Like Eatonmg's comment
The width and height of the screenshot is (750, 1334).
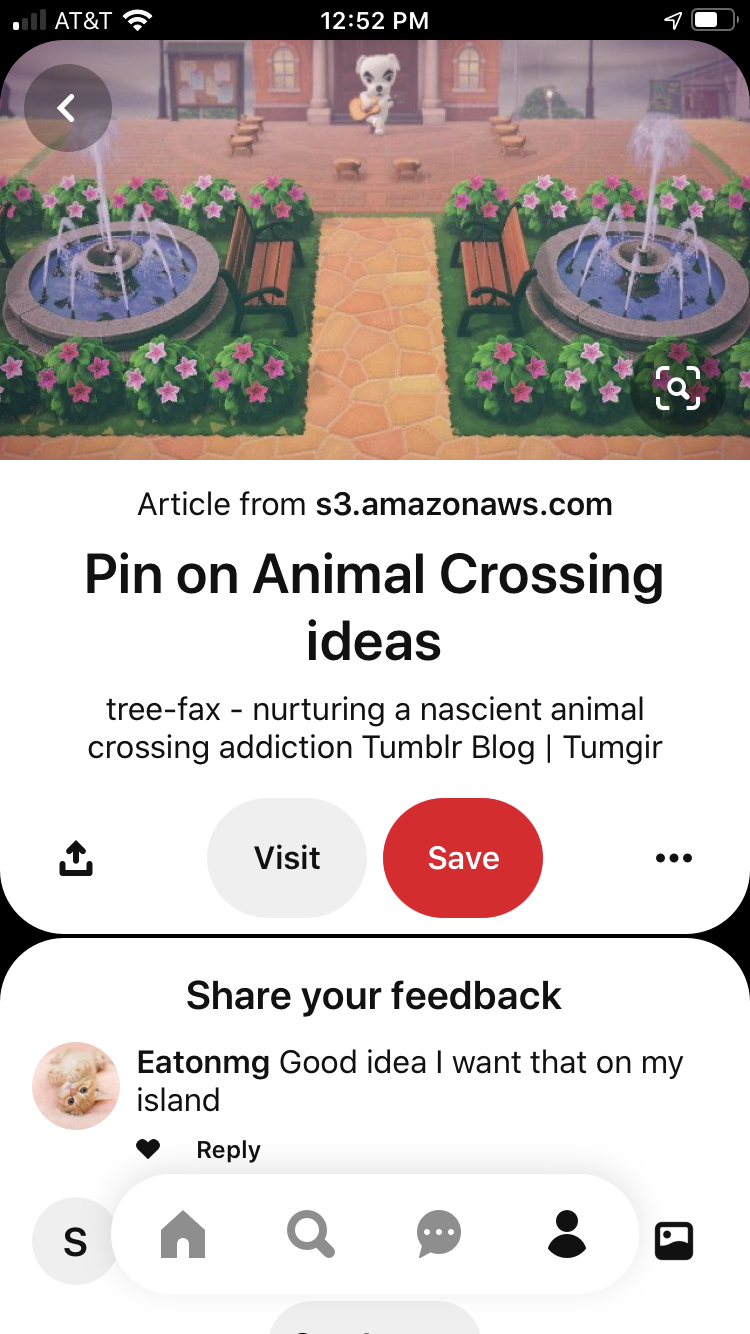pos(148,1150)
